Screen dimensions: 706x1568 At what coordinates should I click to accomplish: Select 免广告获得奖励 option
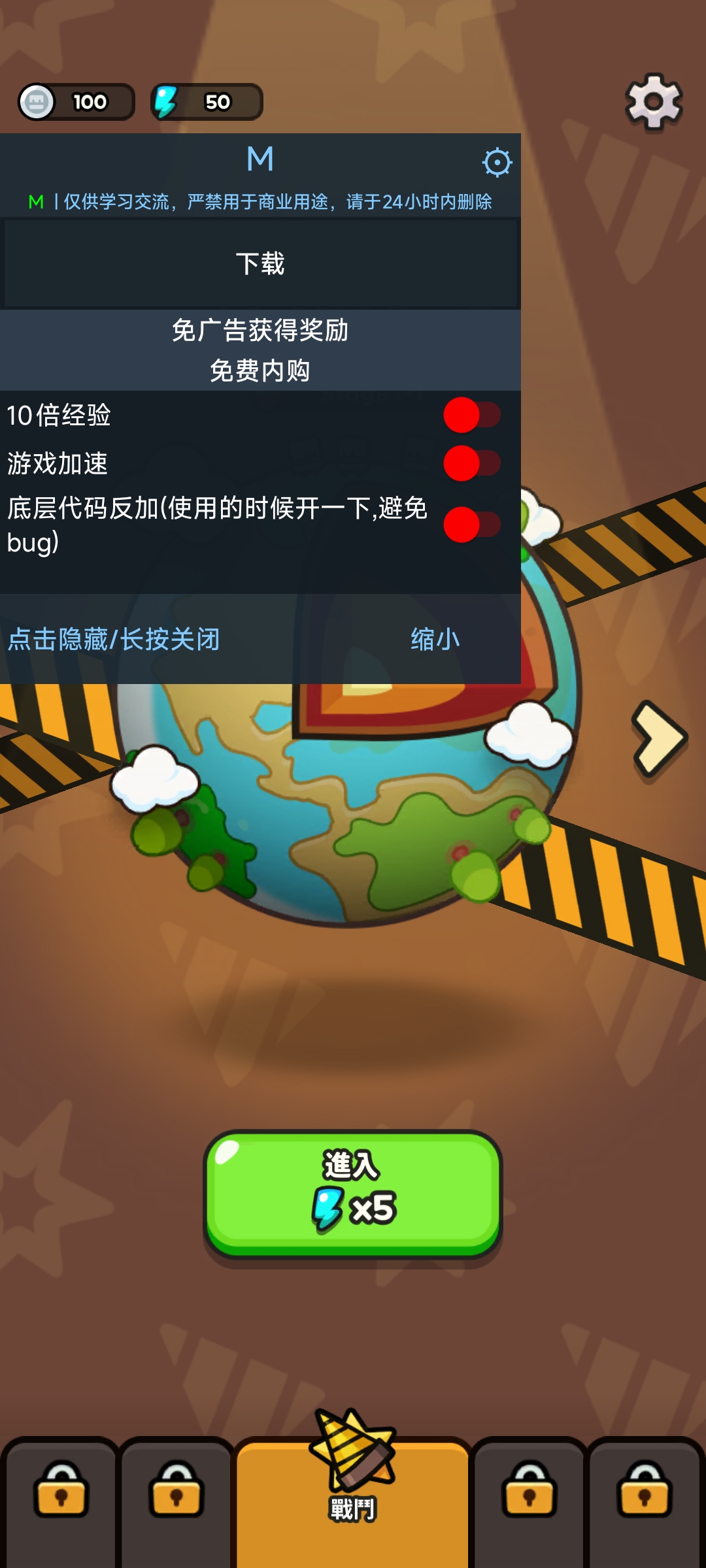pyautogui.click(x=260, y=331)
